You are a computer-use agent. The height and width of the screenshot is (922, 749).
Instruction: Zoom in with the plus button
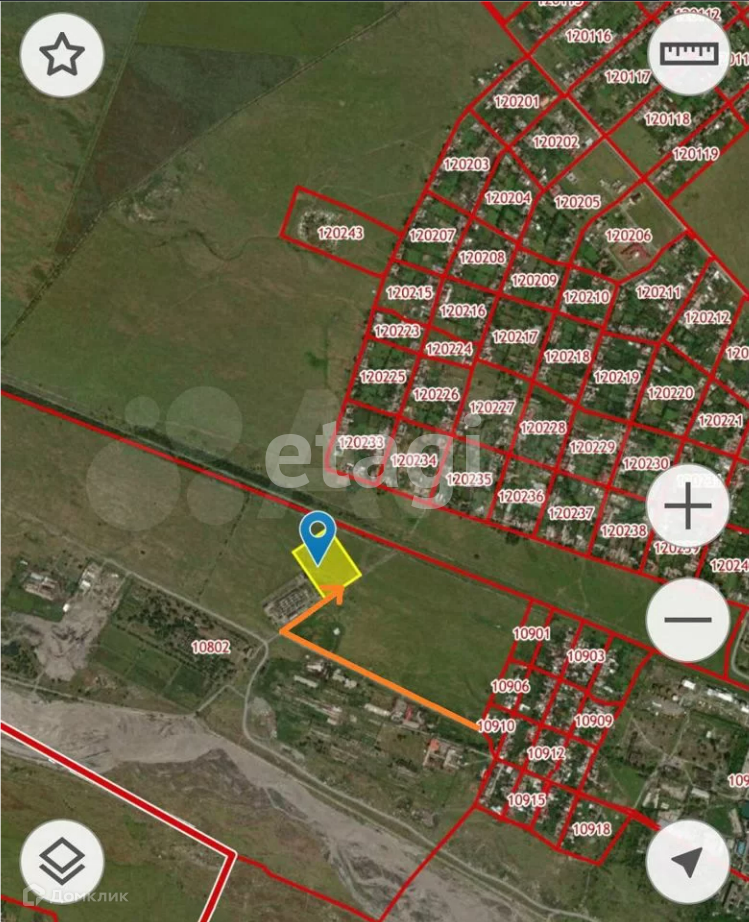[x=688, y=507]
